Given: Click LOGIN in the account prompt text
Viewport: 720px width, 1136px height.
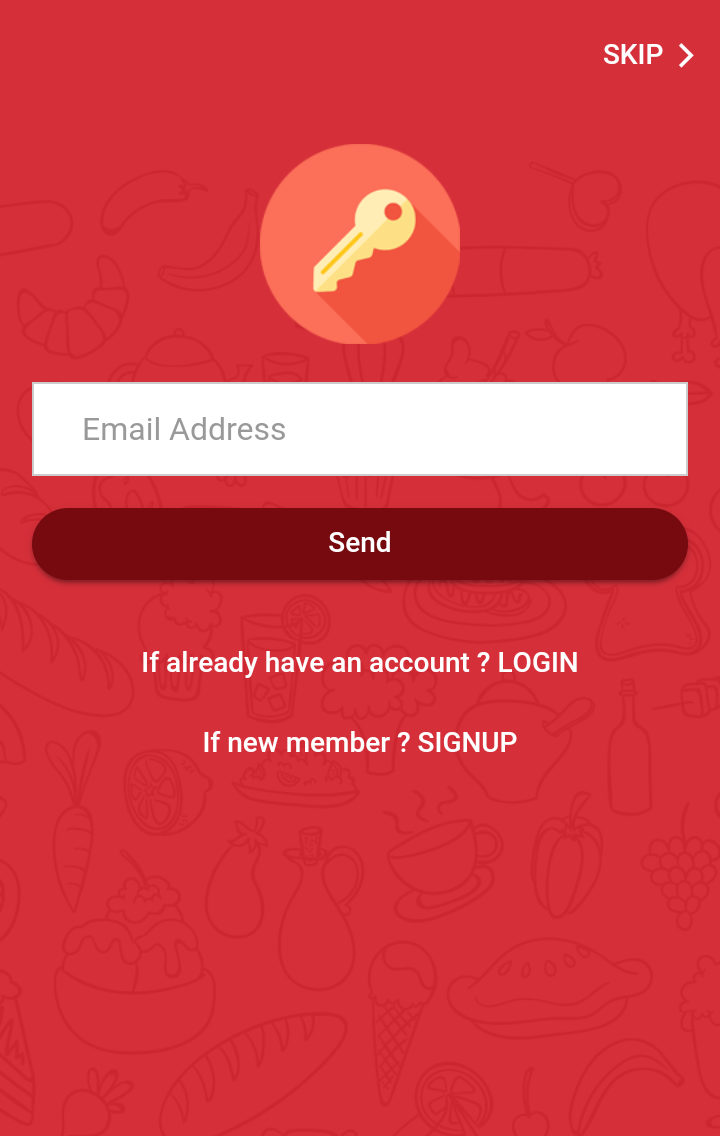Looking at the screenshot, I should [x=538, y=662].
